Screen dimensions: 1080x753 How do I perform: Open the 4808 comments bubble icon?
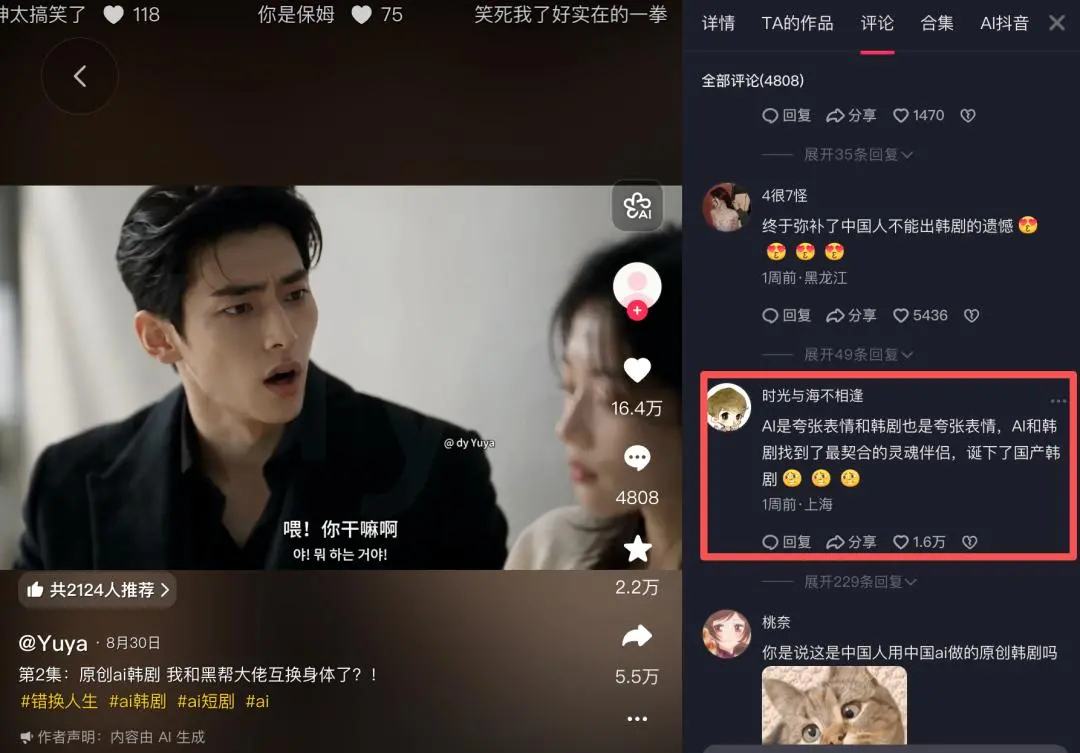pos(637,458)
